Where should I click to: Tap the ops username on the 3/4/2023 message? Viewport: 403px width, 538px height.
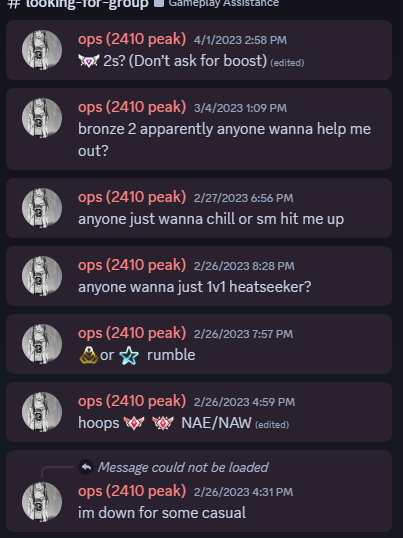(132, 107)
